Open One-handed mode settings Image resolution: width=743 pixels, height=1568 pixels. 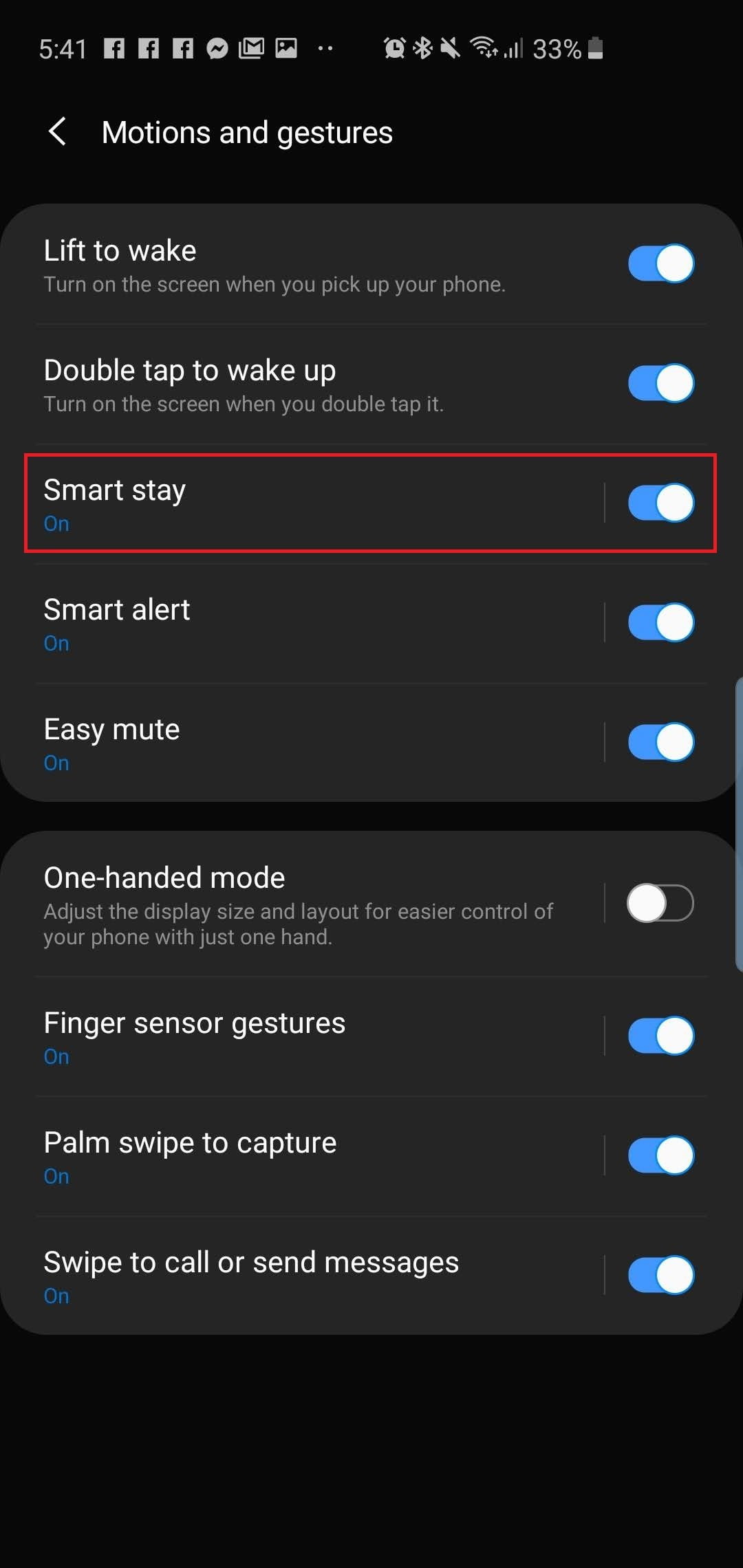(313, 904)
